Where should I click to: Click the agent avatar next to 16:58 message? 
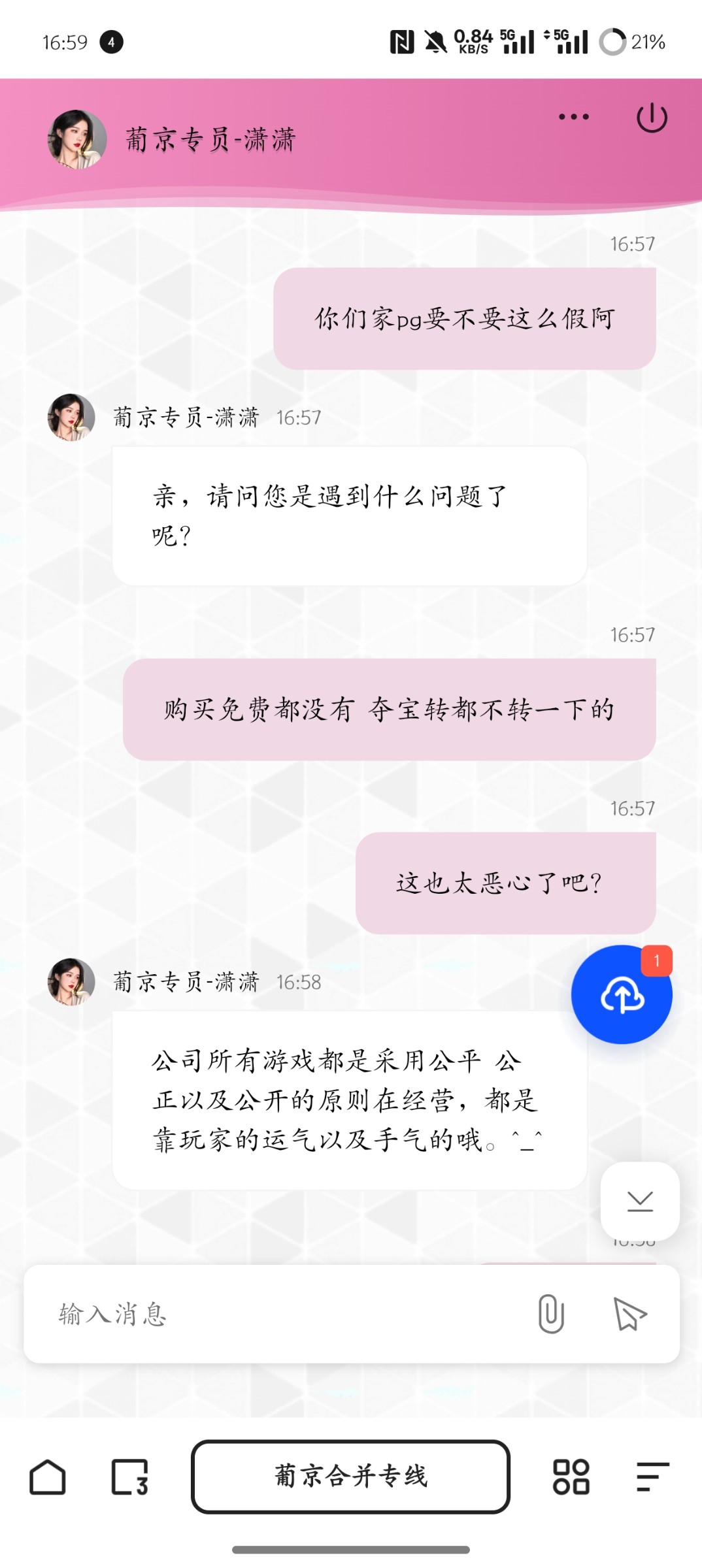pos(72,981)
